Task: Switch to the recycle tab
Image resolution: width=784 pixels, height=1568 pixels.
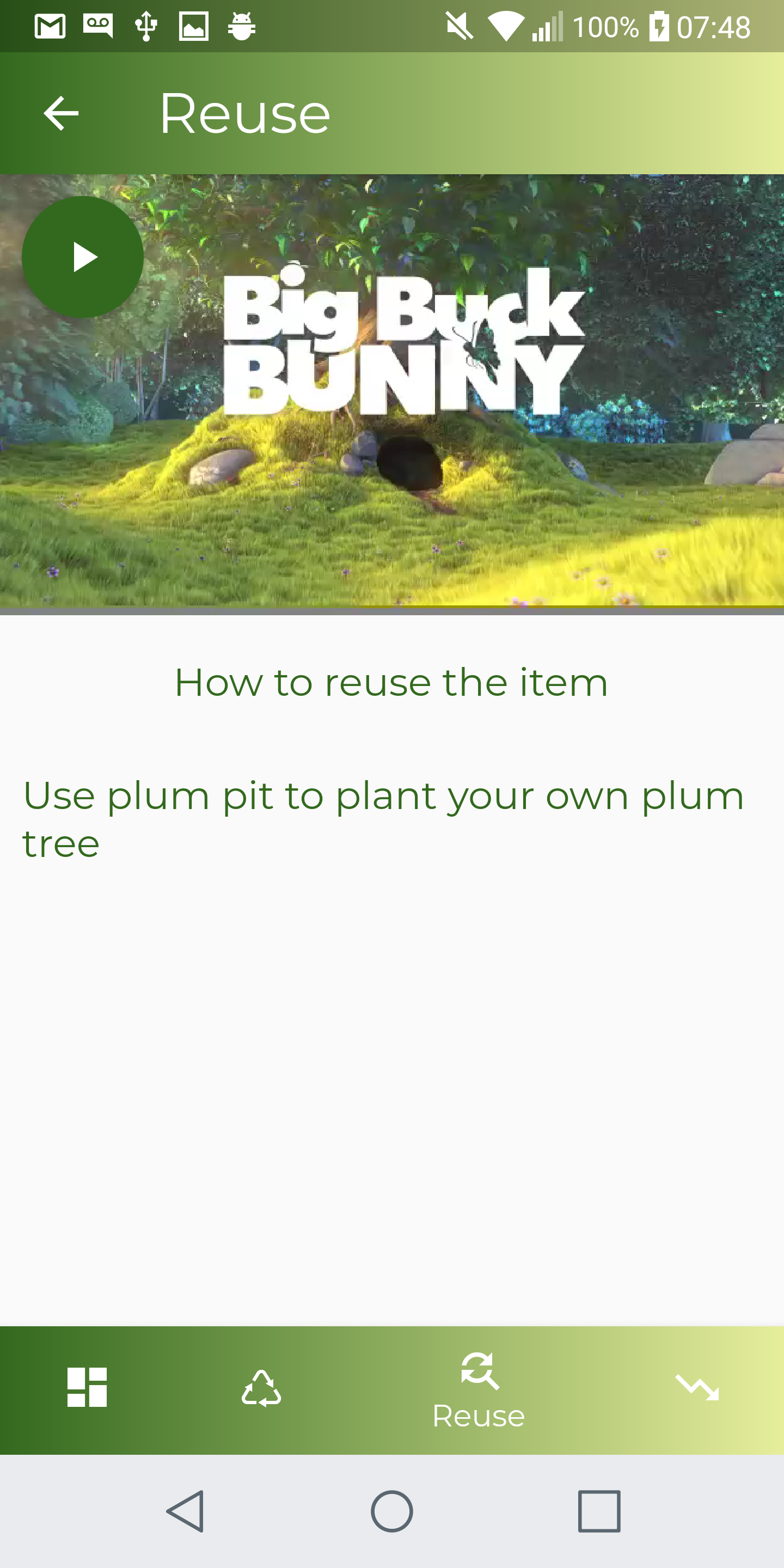Action: coord(261,1388)
